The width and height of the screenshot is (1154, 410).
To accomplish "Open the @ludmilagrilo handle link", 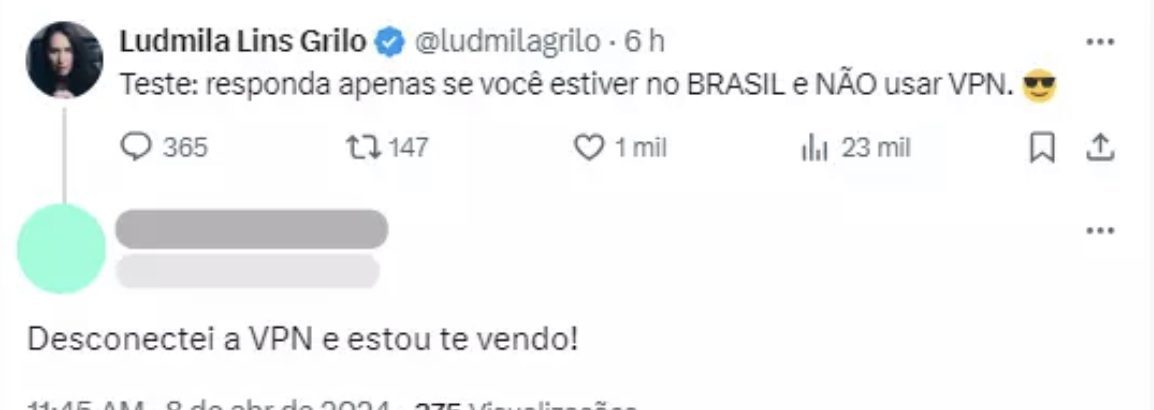I will click(x=507, y=42).
